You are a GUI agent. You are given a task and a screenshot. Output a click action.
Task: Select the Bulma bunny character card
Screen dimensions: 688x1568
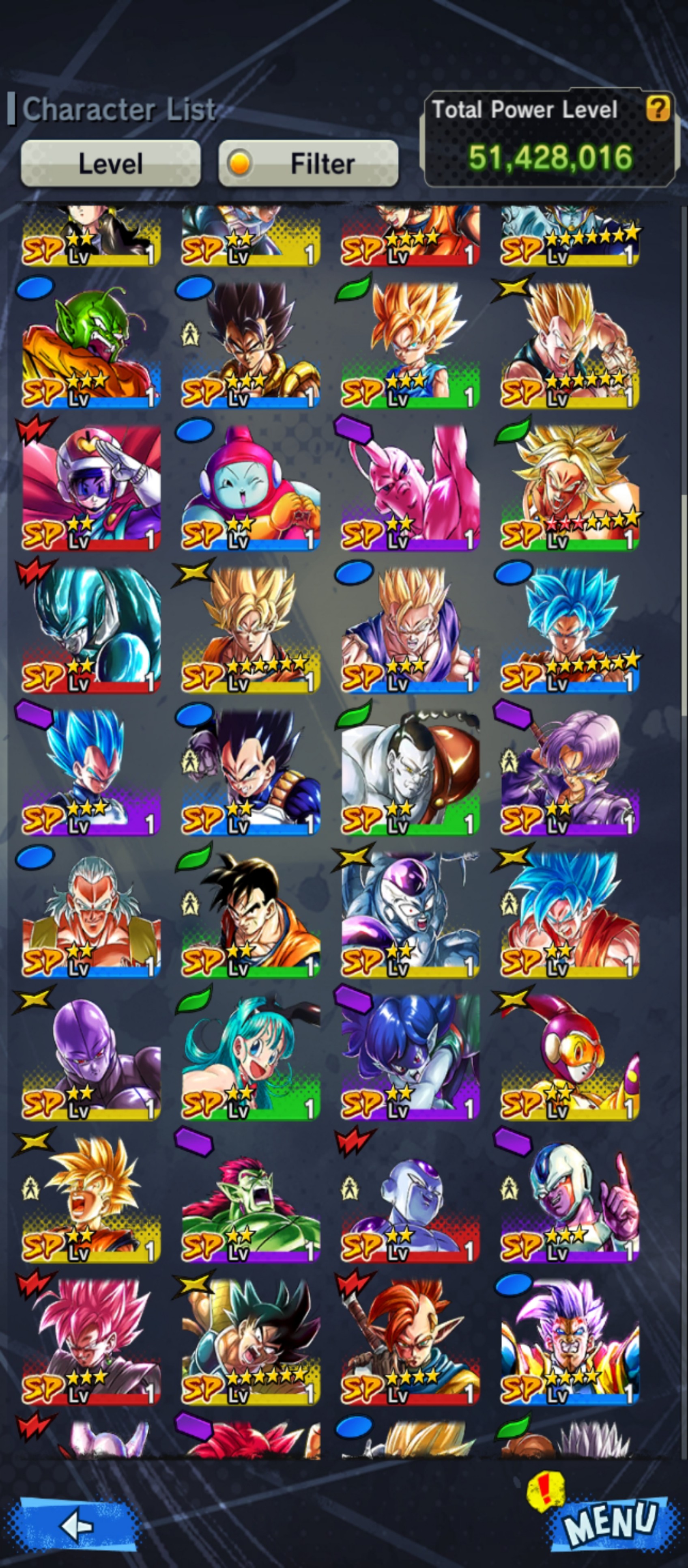(251, 1057)
